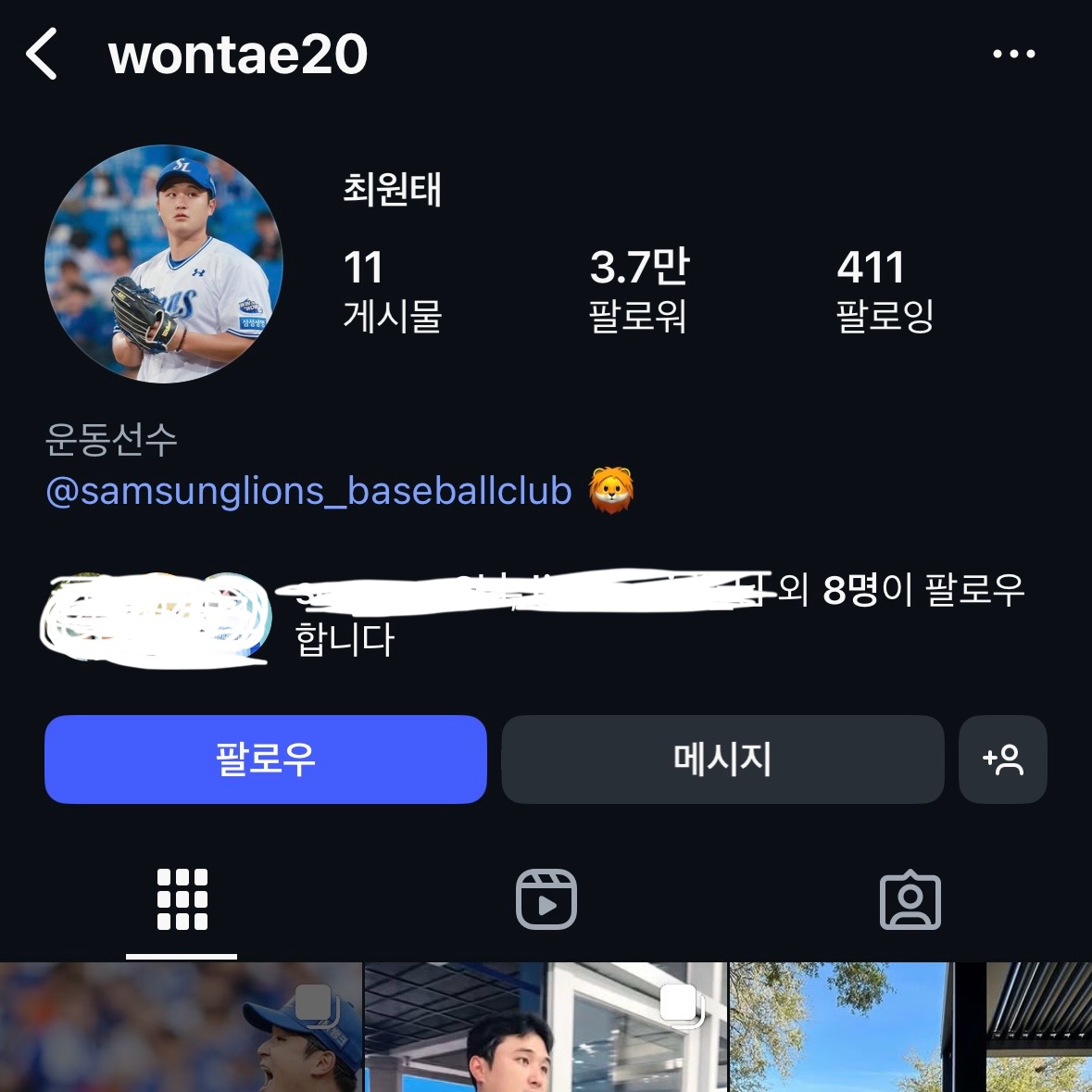Go back from the wontae20 profile
This screenshot has width=1092, height=1092.
point(42,54)
